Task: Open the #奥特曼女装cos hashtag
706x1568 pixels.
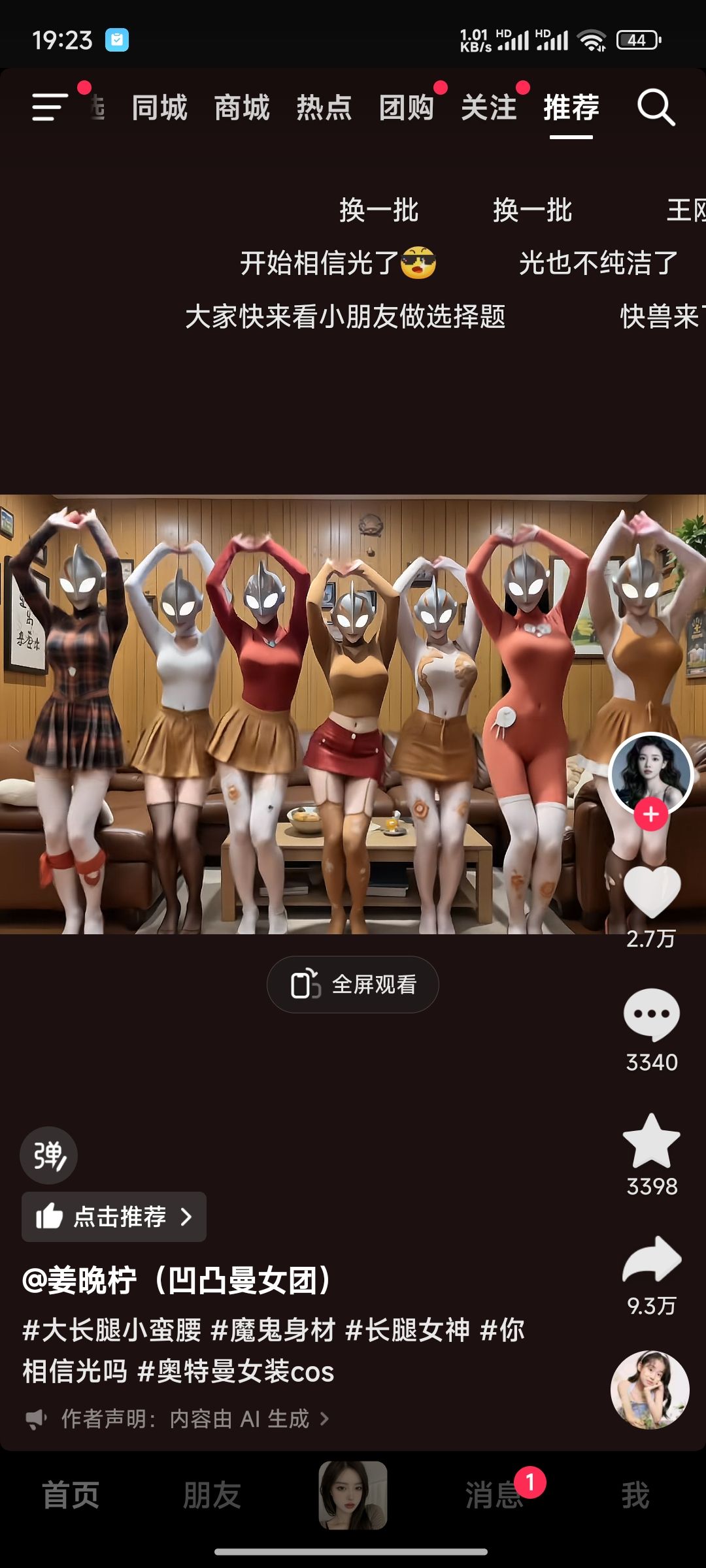Action: 236,1371
